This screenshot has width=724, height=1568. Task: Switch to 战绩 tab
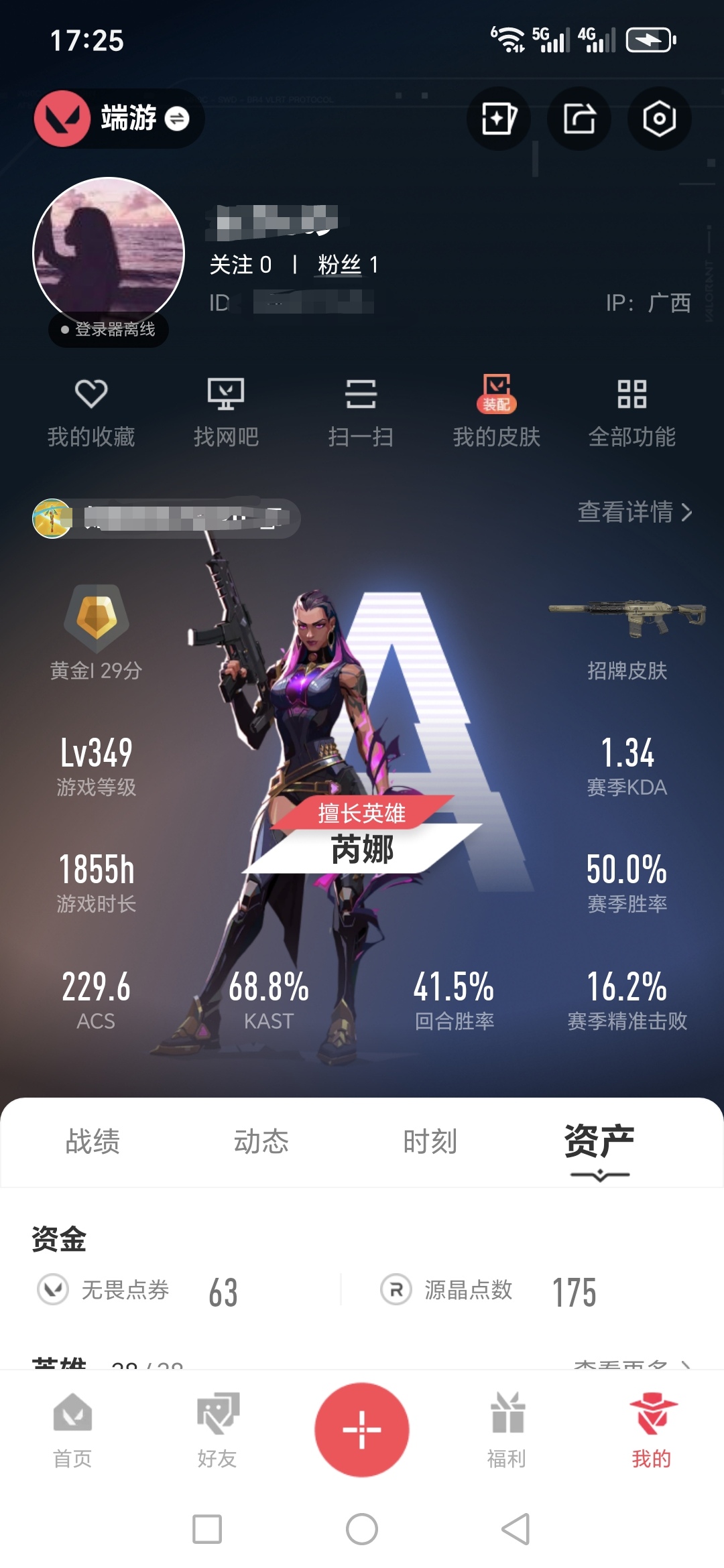coord(93,1141)
